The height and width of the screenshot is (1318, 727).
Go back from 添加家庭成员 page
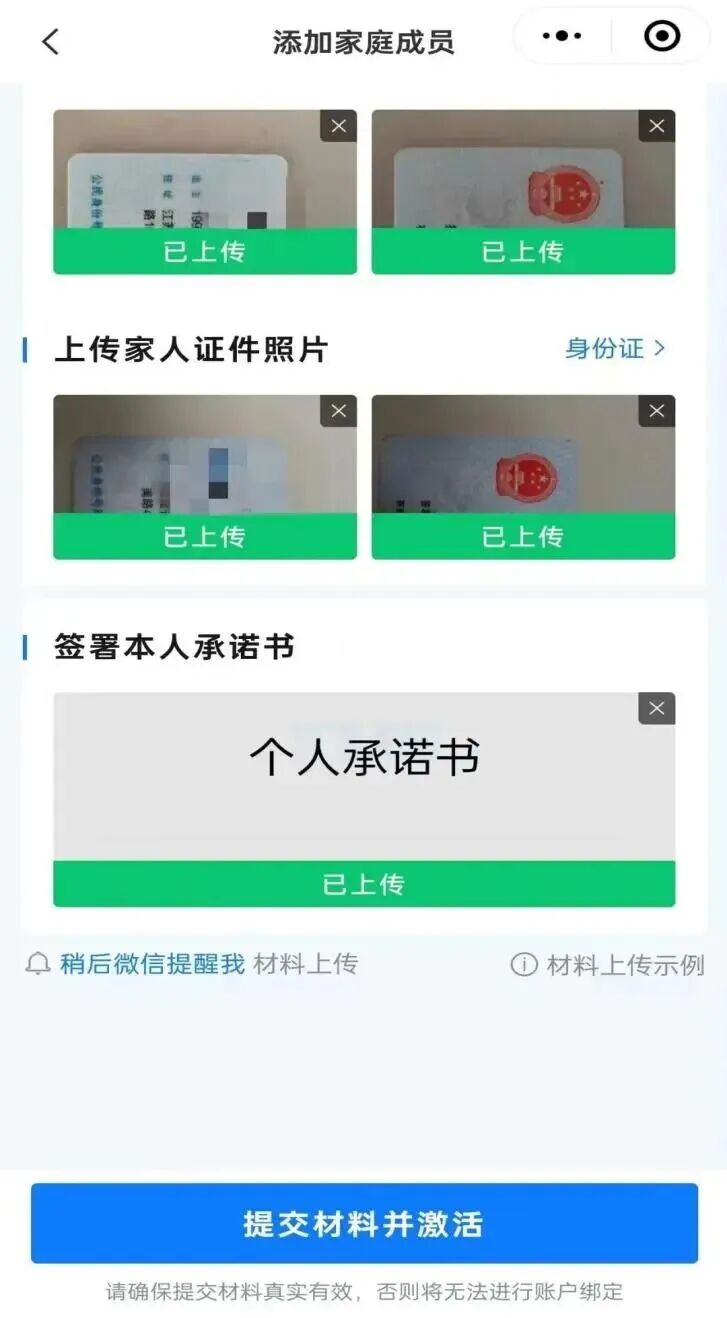click(51, 41)
